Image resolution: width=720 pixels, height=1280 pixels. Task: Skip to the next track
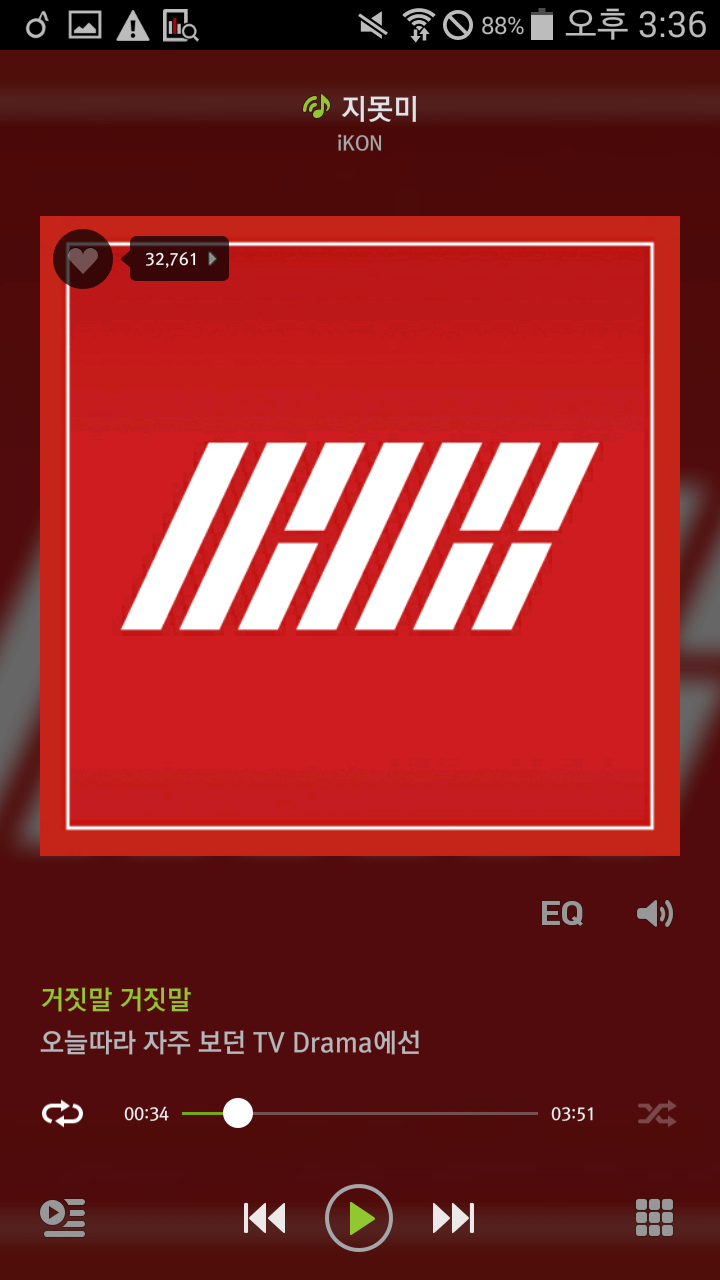[x=453, y=1218]
